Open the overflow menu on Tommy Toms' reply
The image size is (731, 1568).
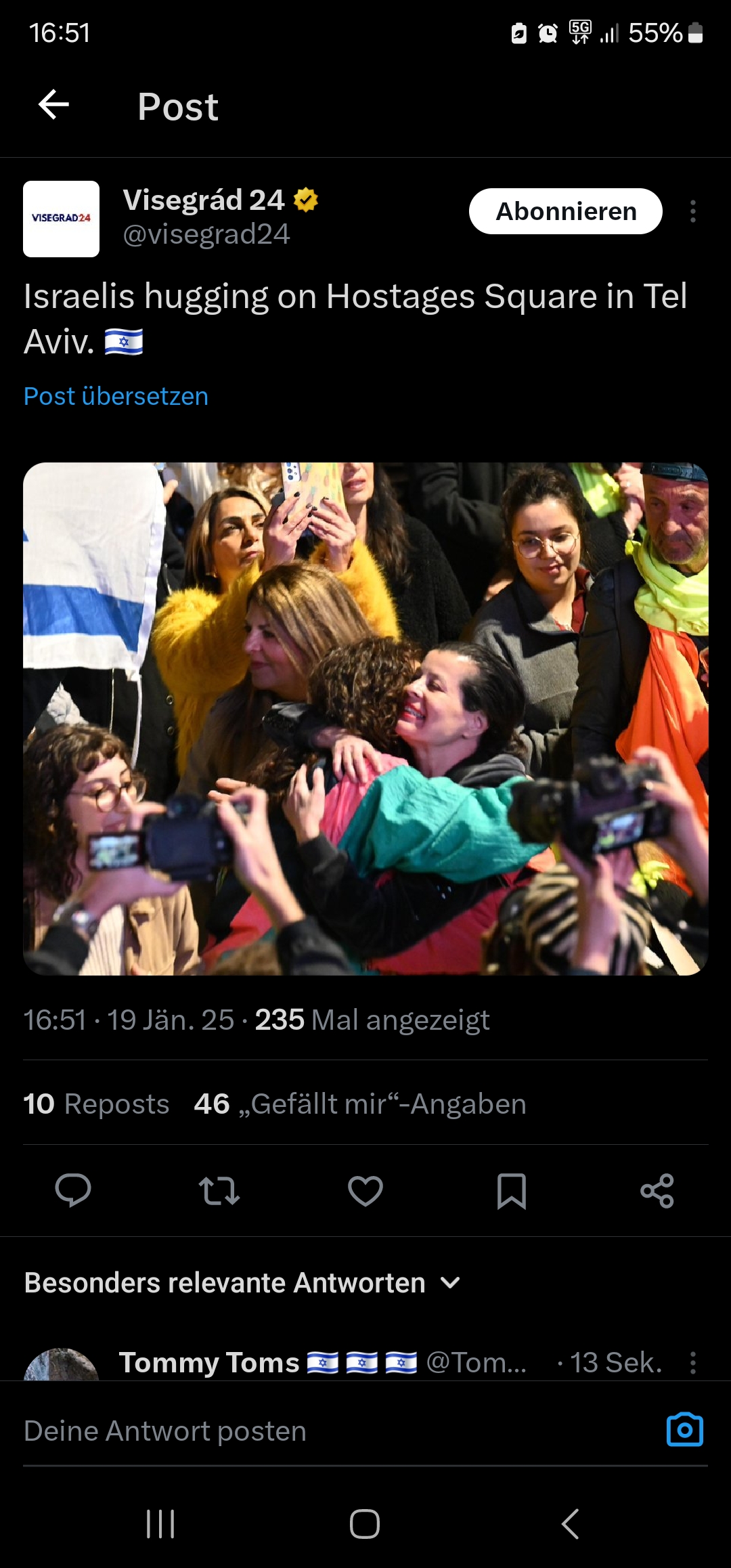coord(692,1362)
